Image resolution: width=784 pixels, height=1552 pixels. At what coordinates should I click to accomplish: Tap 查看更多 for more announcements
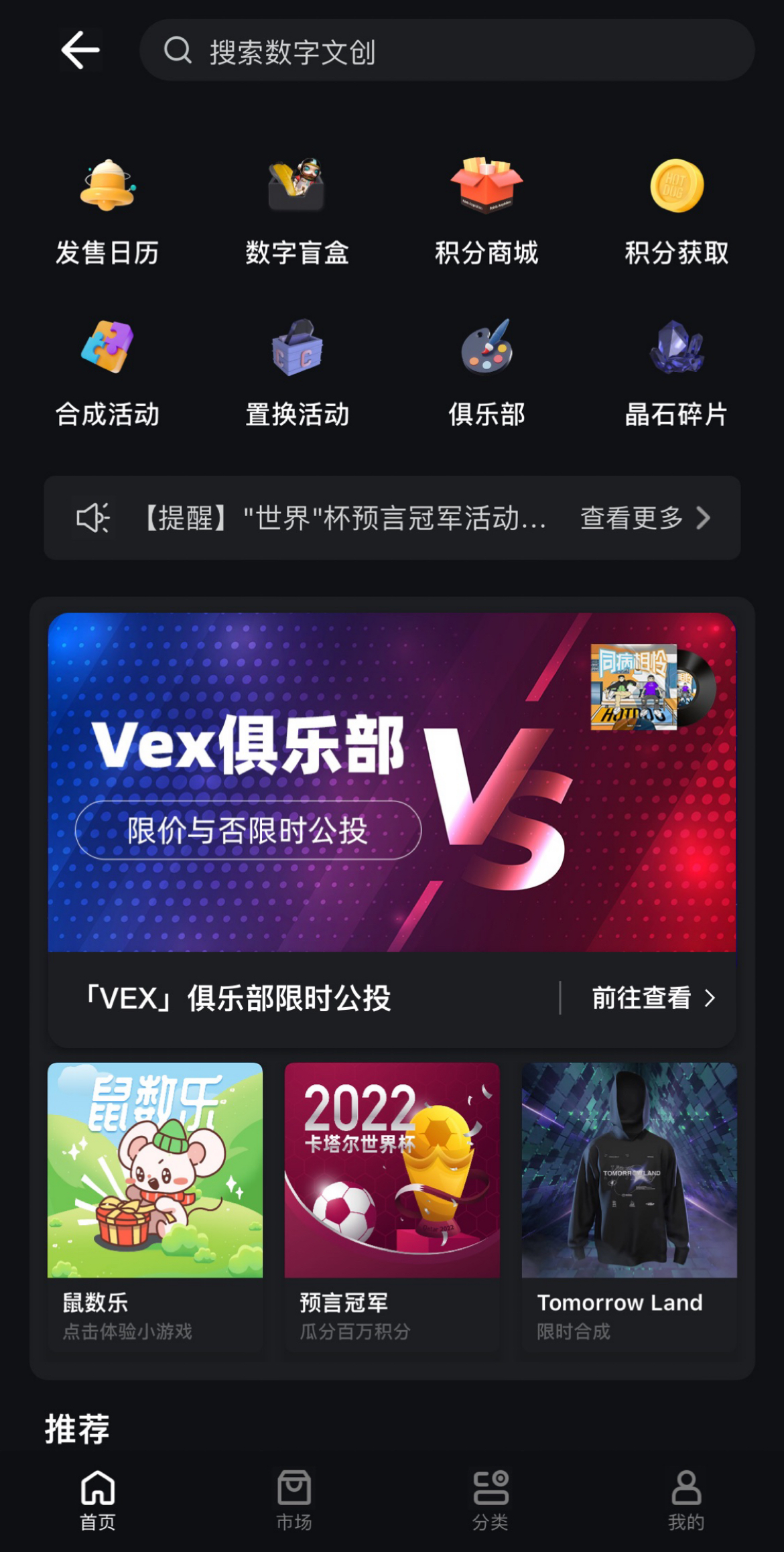(645, 518)
